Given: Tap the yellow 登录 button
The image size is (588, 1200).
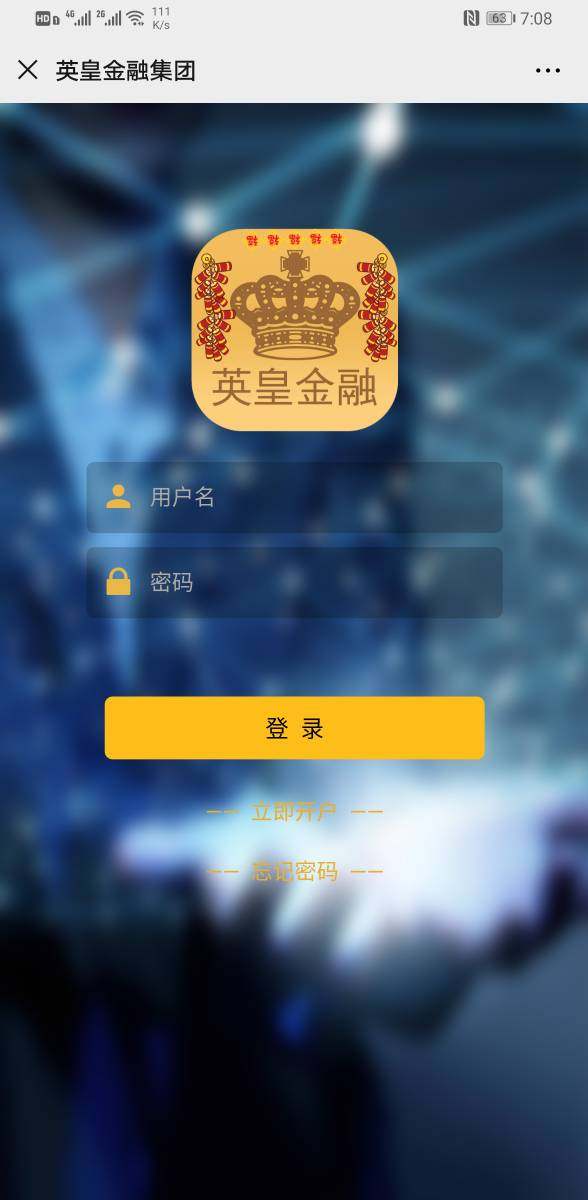Looking at the screenshot, I should [294, 728].
